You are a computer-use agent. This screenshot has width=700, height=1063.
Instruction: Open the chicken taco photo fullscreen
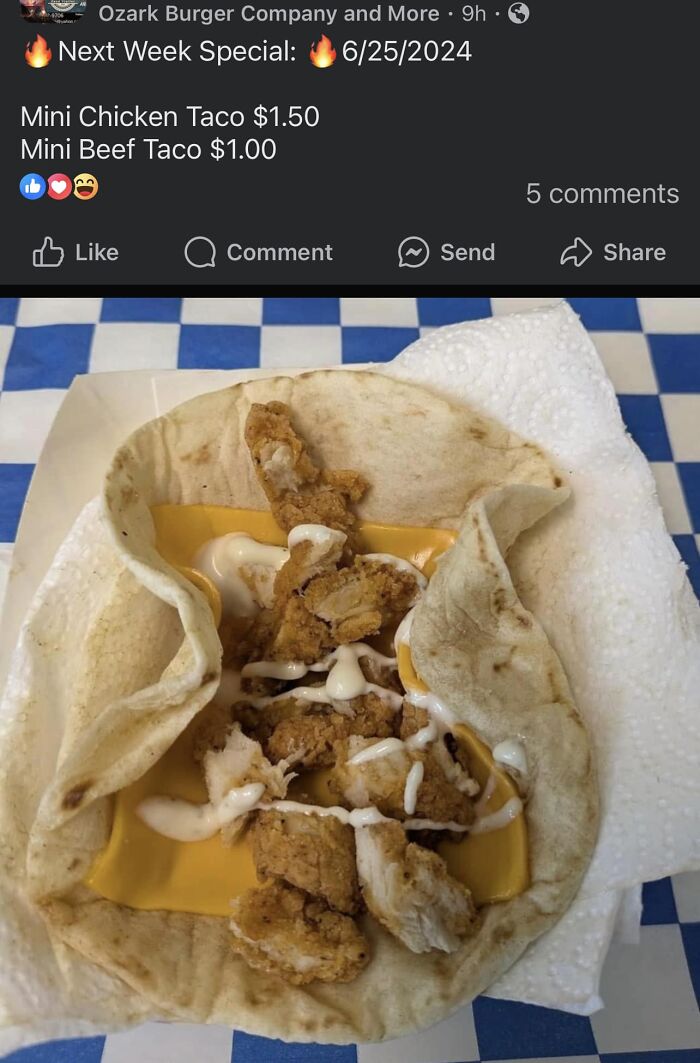click(350, 680)
